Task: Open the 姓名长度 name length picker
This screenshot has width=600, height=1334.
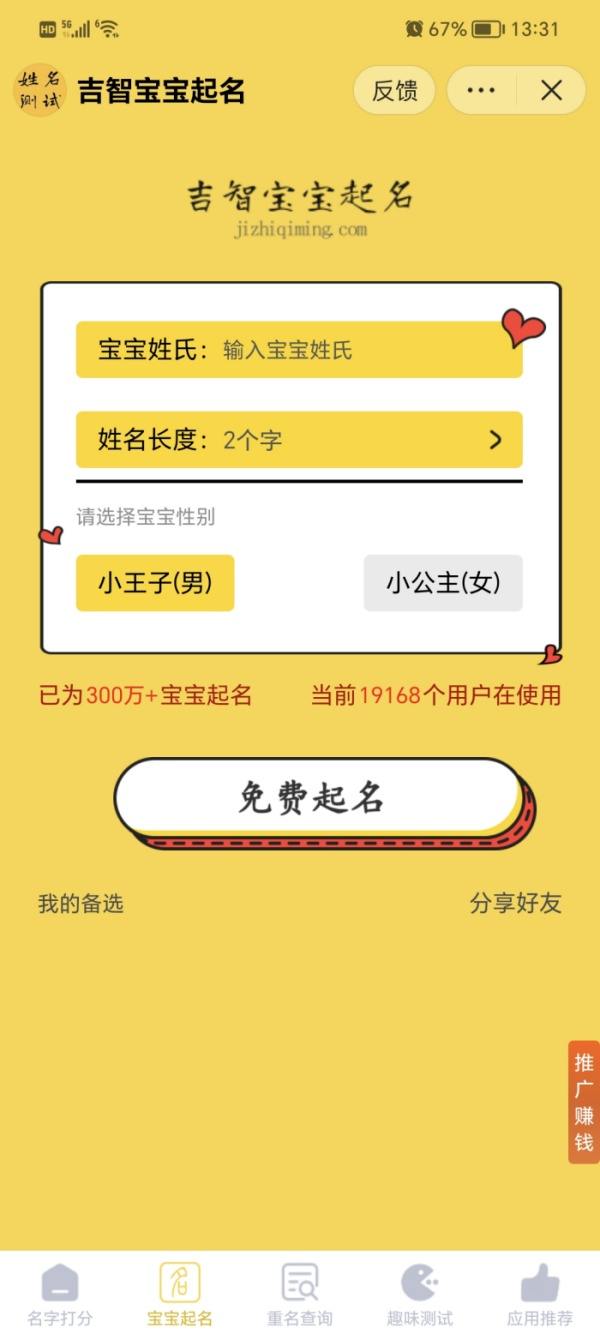Action: [299, 440]
